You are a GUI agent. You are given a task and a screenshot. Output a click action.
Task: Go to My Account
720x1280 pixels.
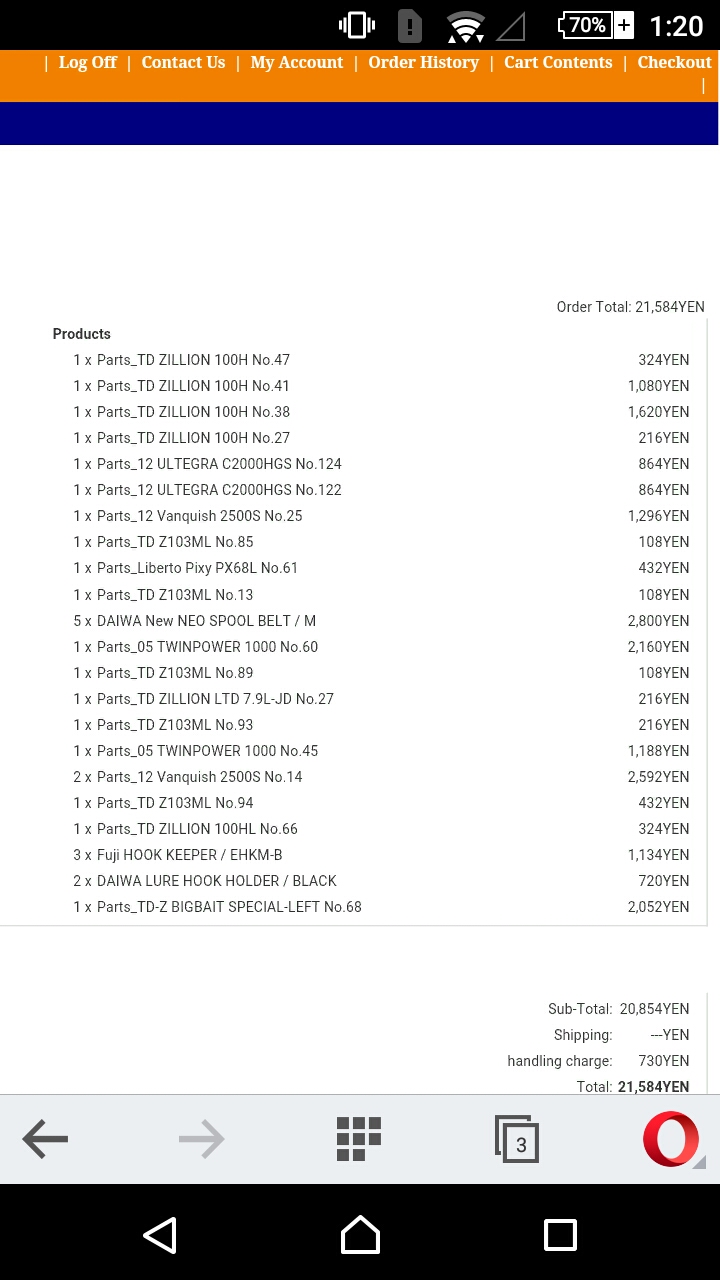pyautogui.click(x=296, y=62)
